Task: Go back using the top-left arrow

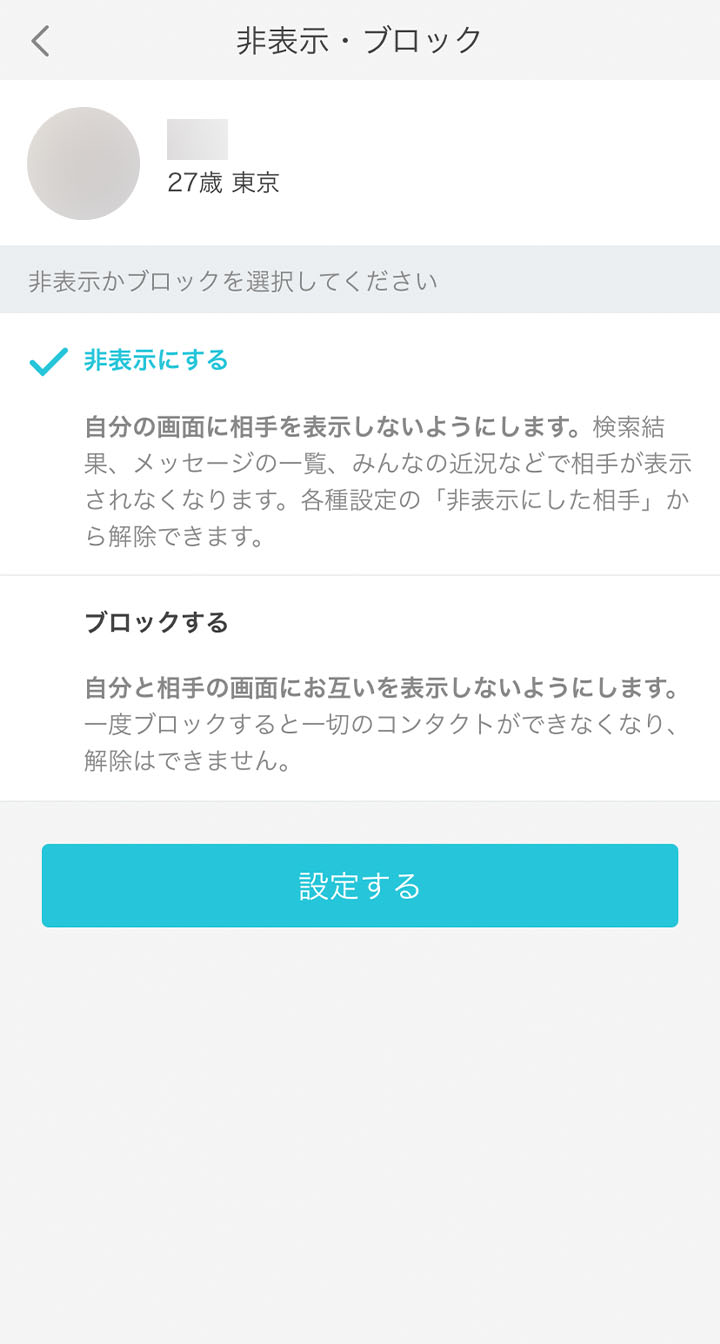Action: (40, 41)
